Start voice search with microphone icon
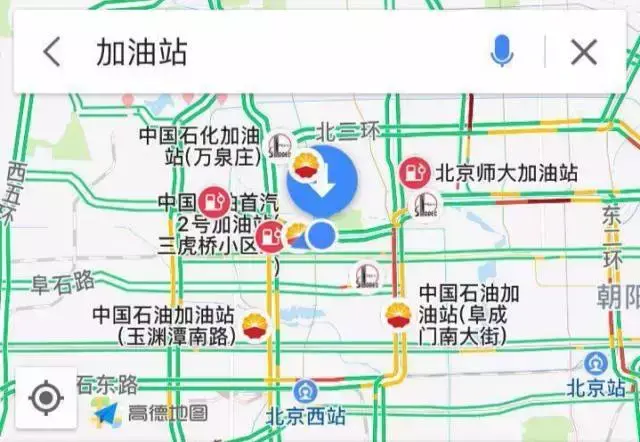640x442 pixels. (502, 52)
